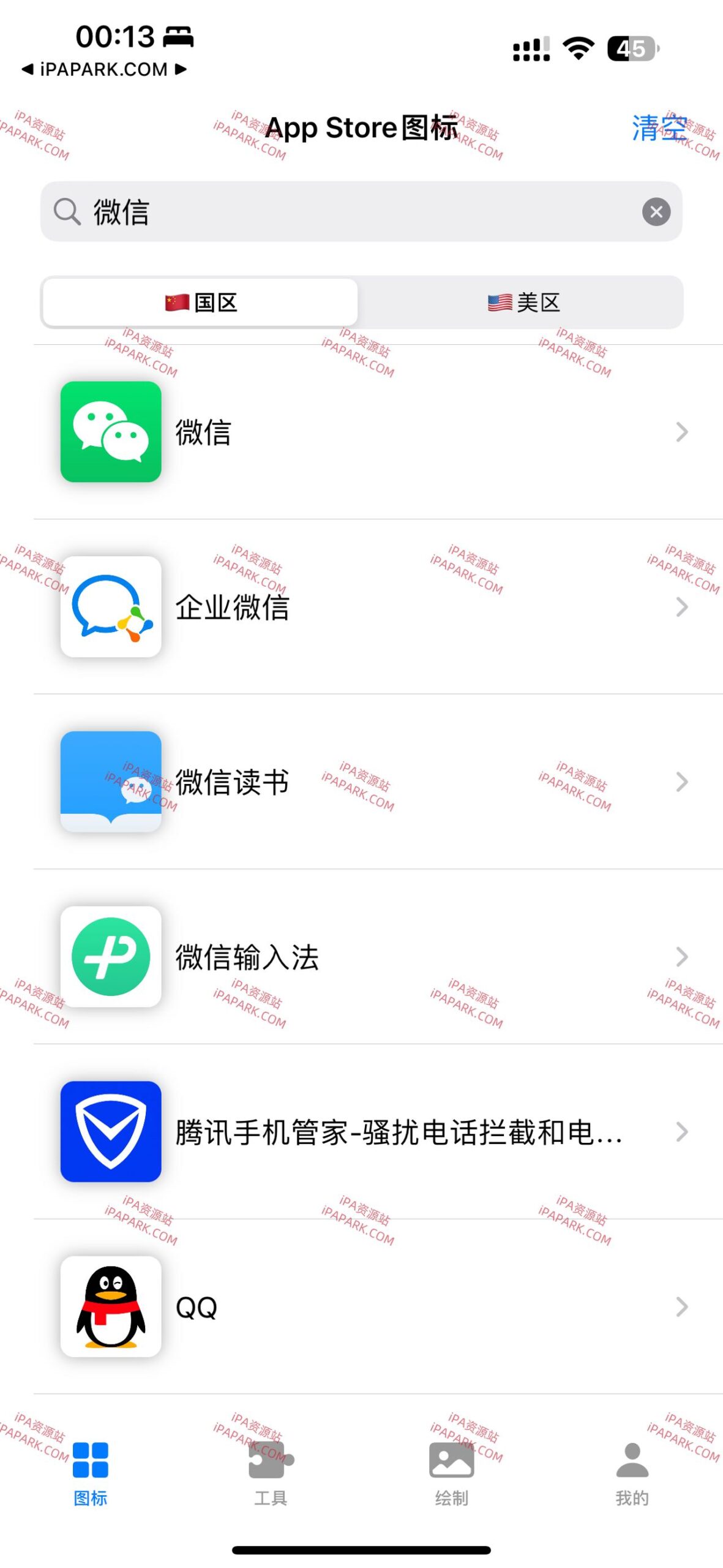
Task: Switch to the 工具 tab
Action: tap(271, 1469)
